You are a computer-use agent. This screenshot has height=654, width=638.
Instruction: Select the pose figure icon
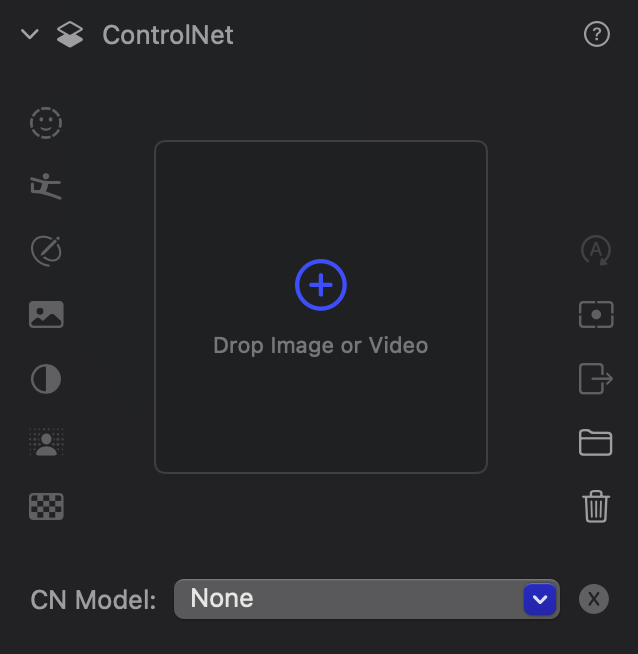(46, 186)
